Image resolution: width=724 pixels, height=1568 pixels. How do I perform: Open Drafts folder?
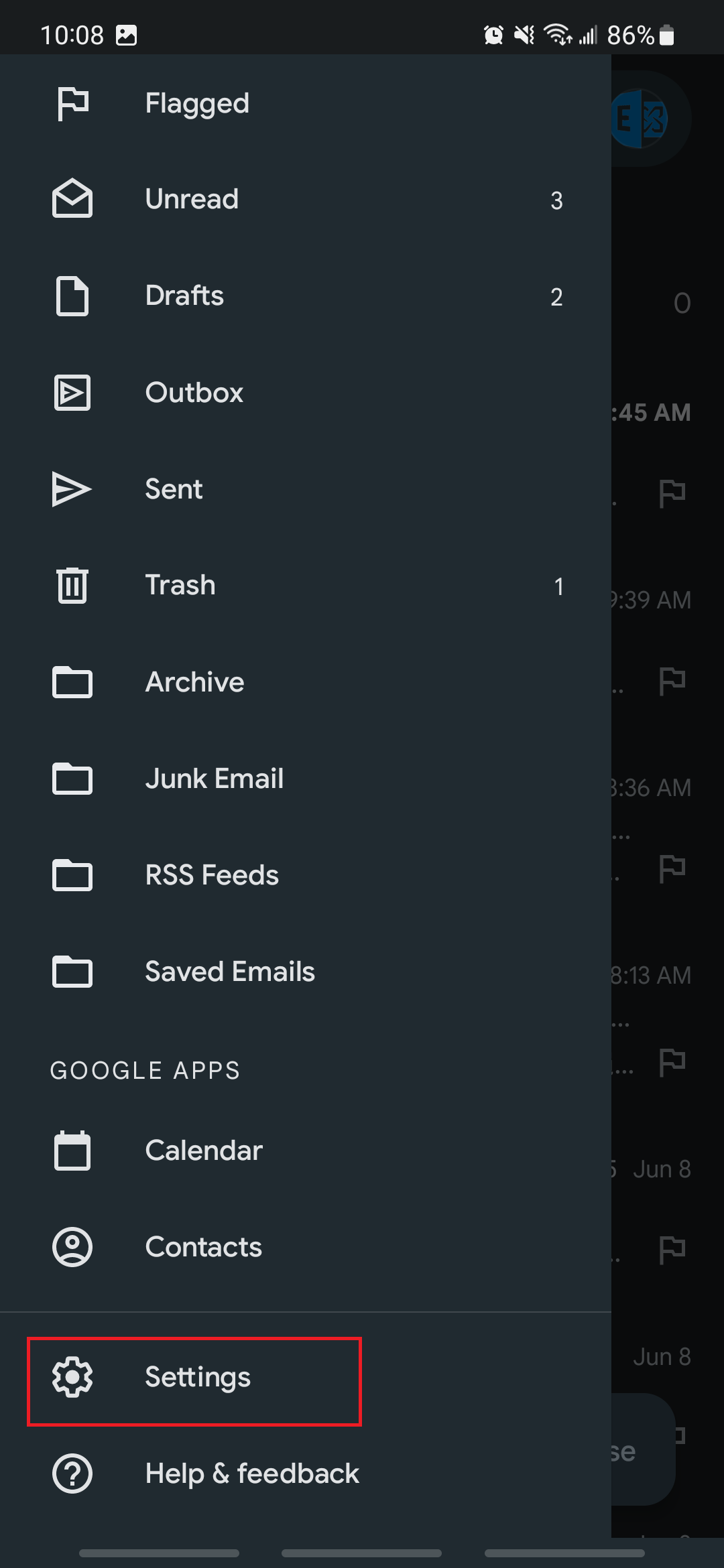point(184,296)
